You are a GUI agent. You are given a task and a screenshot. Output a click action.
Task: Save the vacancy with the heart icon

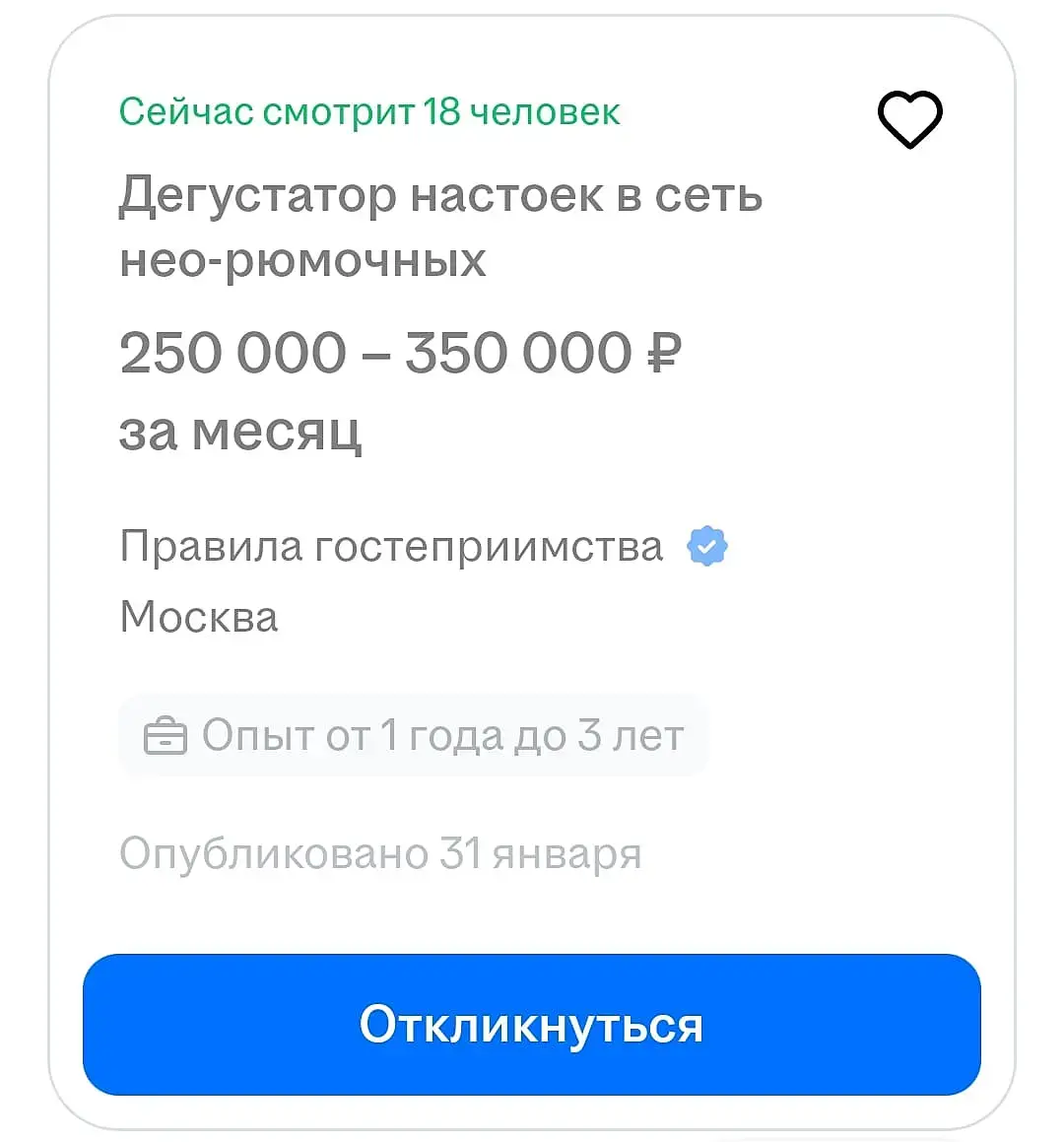click(909, 119)
